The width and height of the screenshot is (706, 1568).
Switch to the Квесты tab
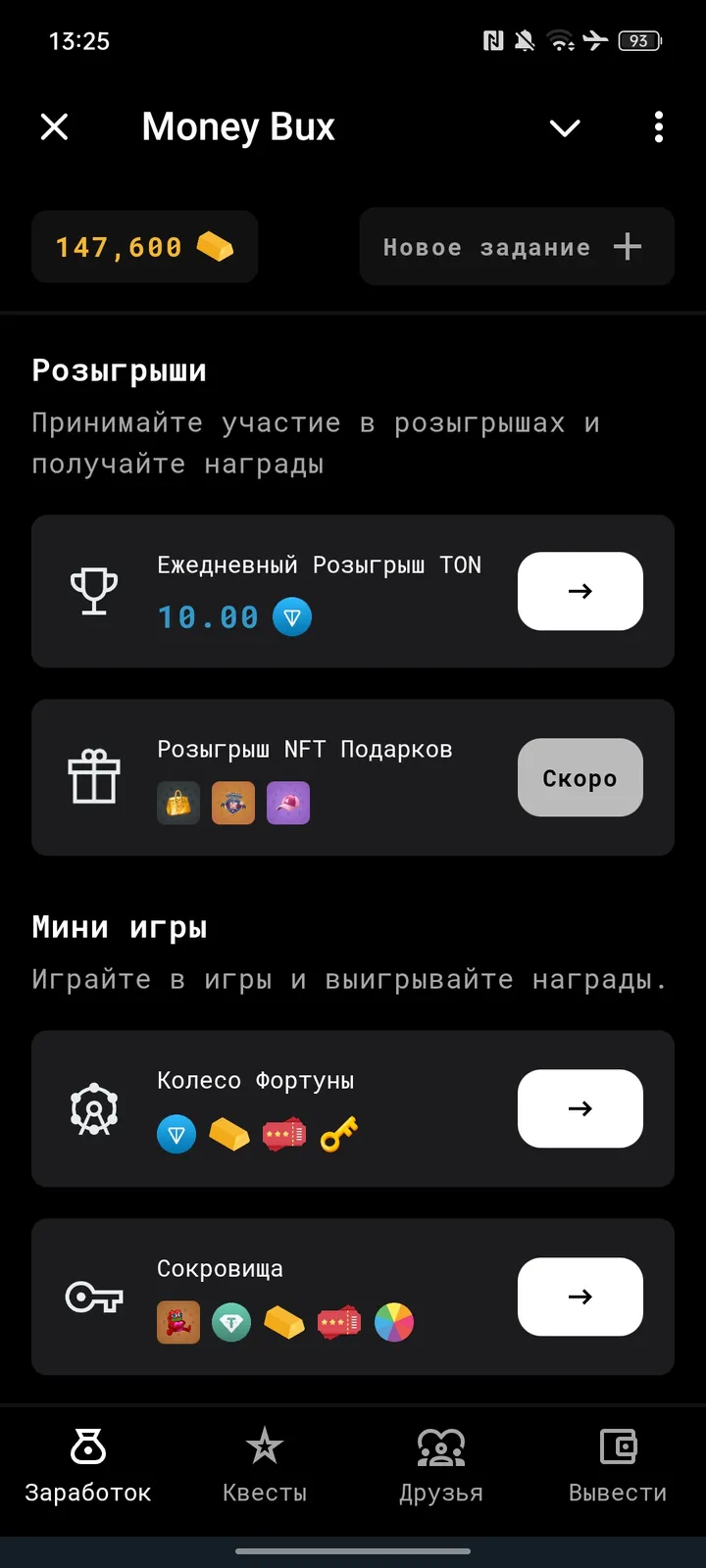[264, 1465]
